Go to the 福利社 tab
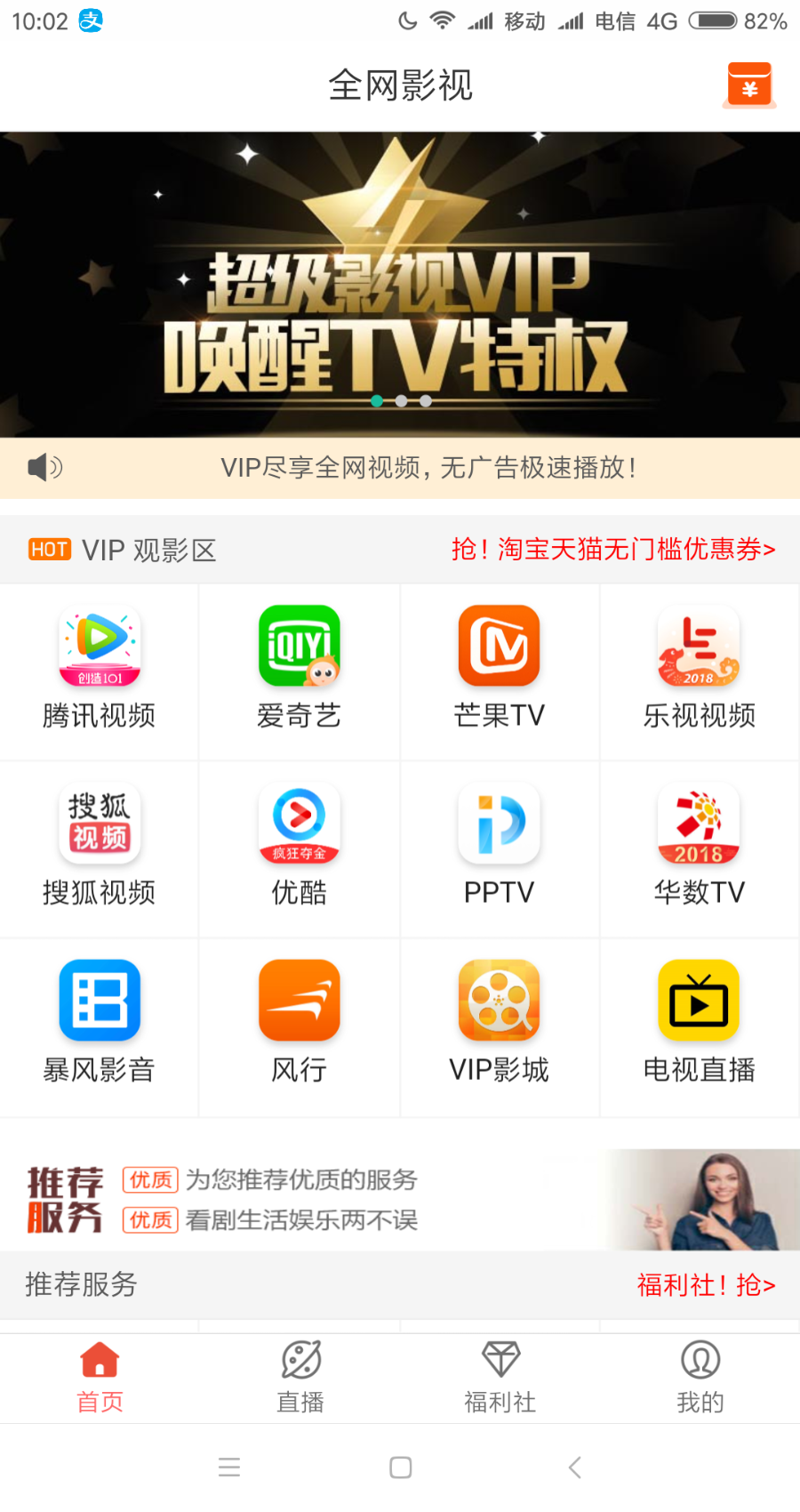Screen dimensions: 800x1512 [500, 1378]
